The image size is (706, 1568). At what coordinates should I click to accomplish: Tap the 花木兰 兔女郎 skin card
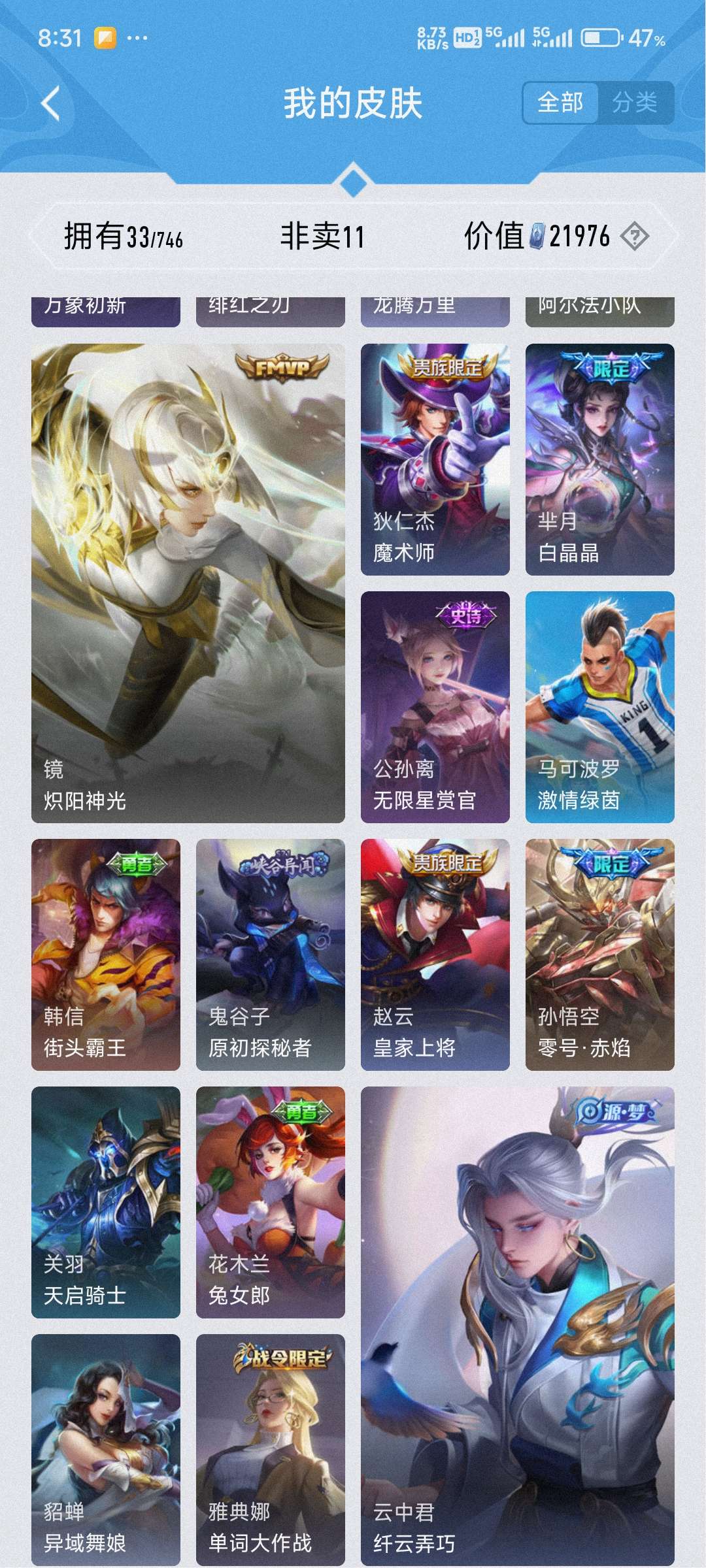click(271, 1202)
